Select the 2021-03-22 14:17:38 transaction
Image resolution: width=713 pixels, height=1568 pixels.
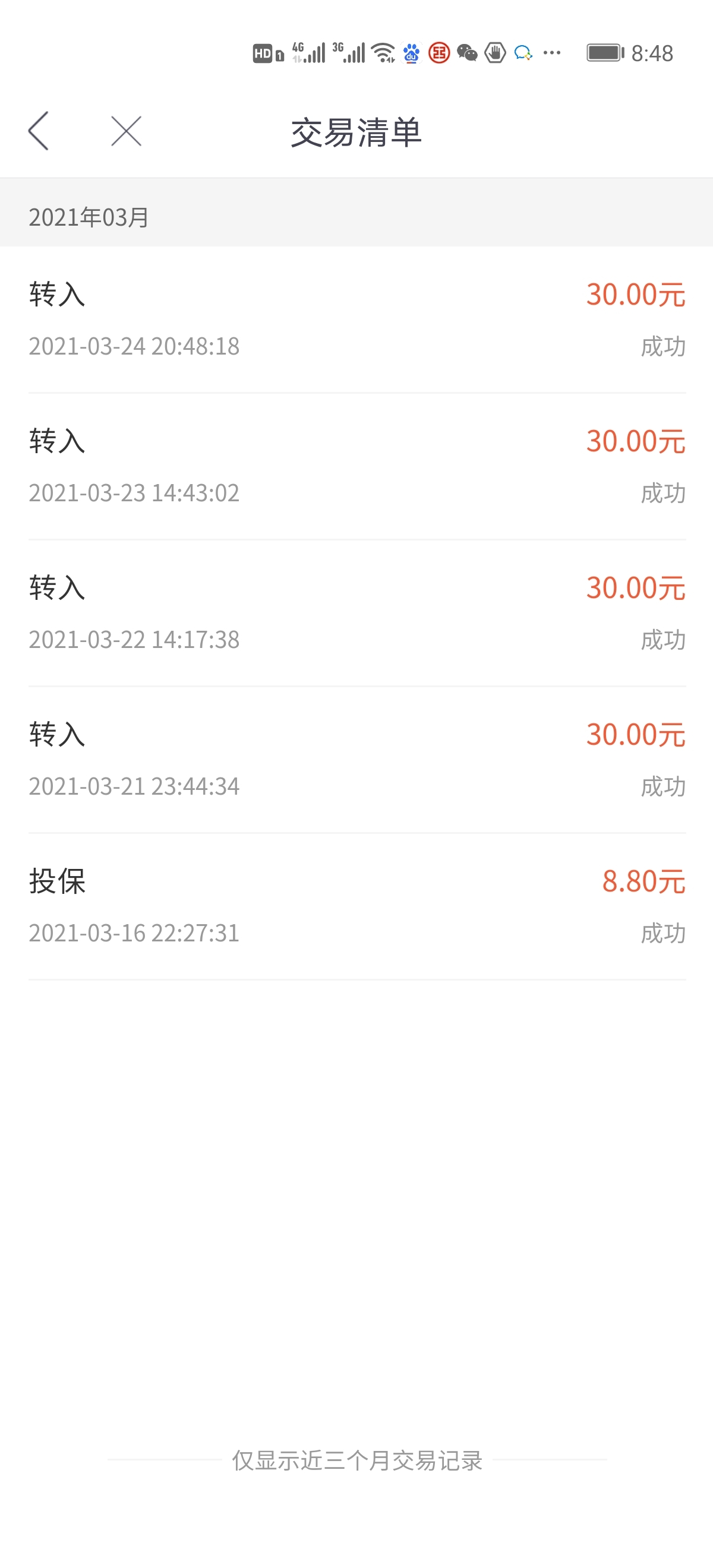point(356,613)
